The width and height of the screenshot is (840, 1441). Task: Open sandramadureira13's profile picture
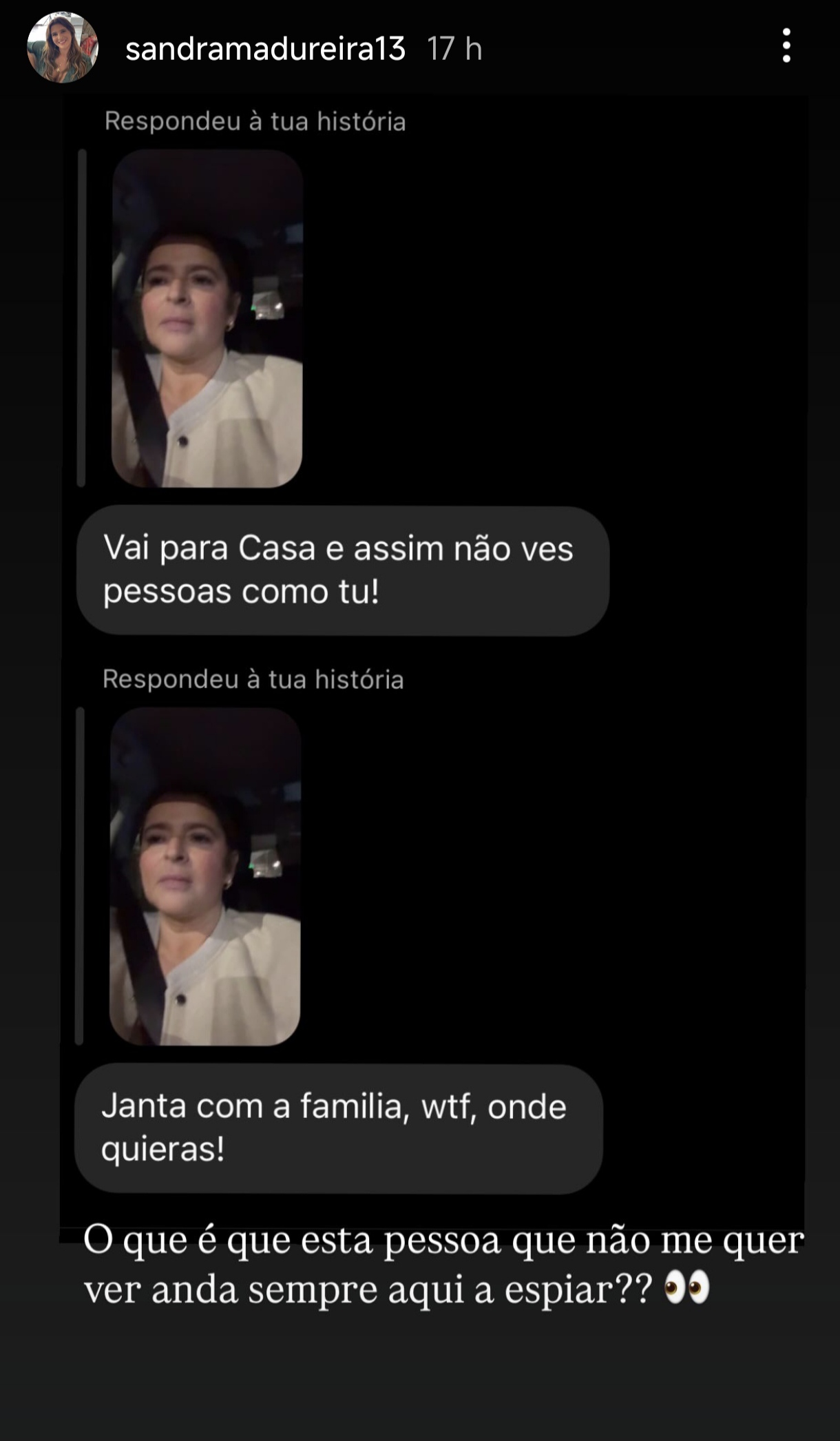click(x=62, y=48)
